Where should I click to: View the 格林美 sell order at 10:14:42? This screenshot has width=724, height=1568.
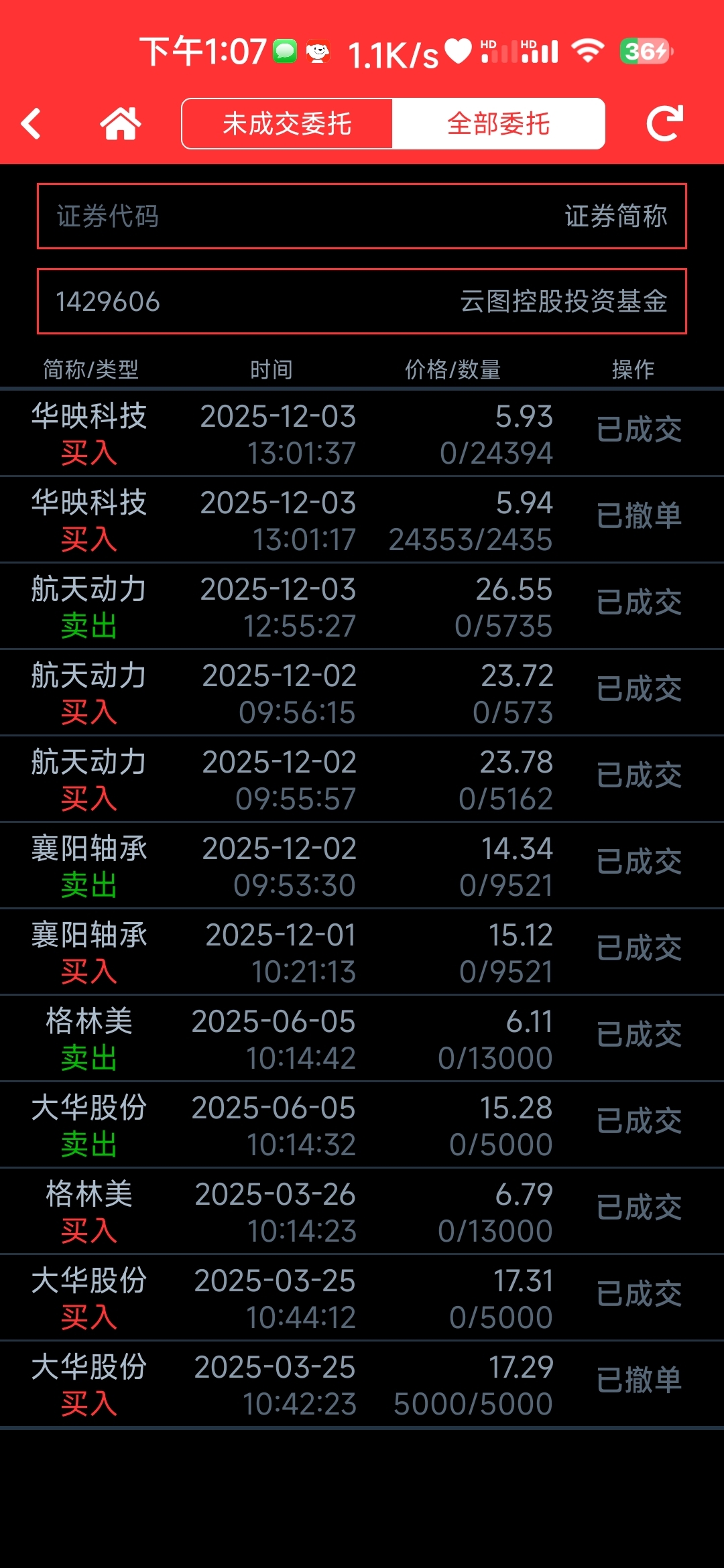click(x=362, y=1039)
